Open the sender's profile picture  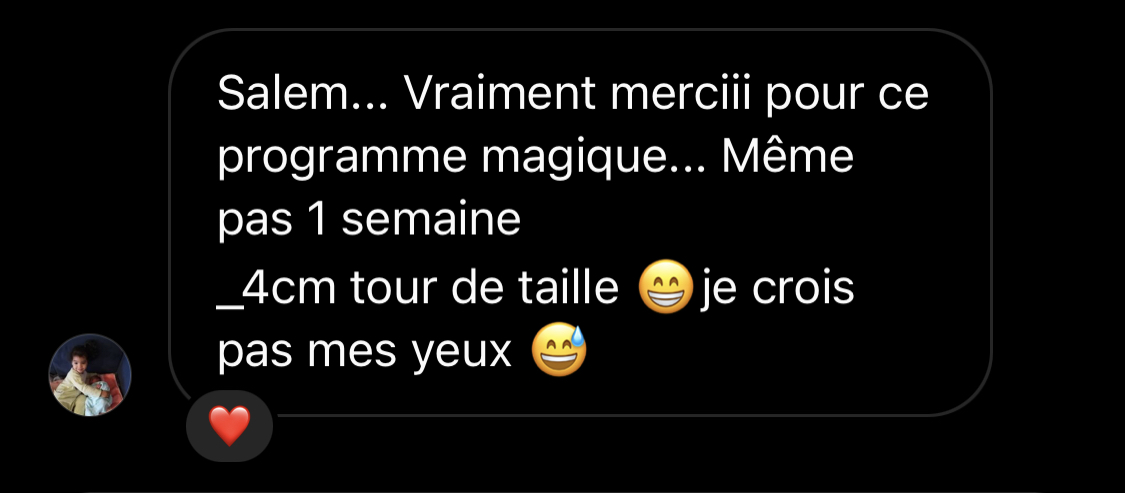click(x=90, y=374)
